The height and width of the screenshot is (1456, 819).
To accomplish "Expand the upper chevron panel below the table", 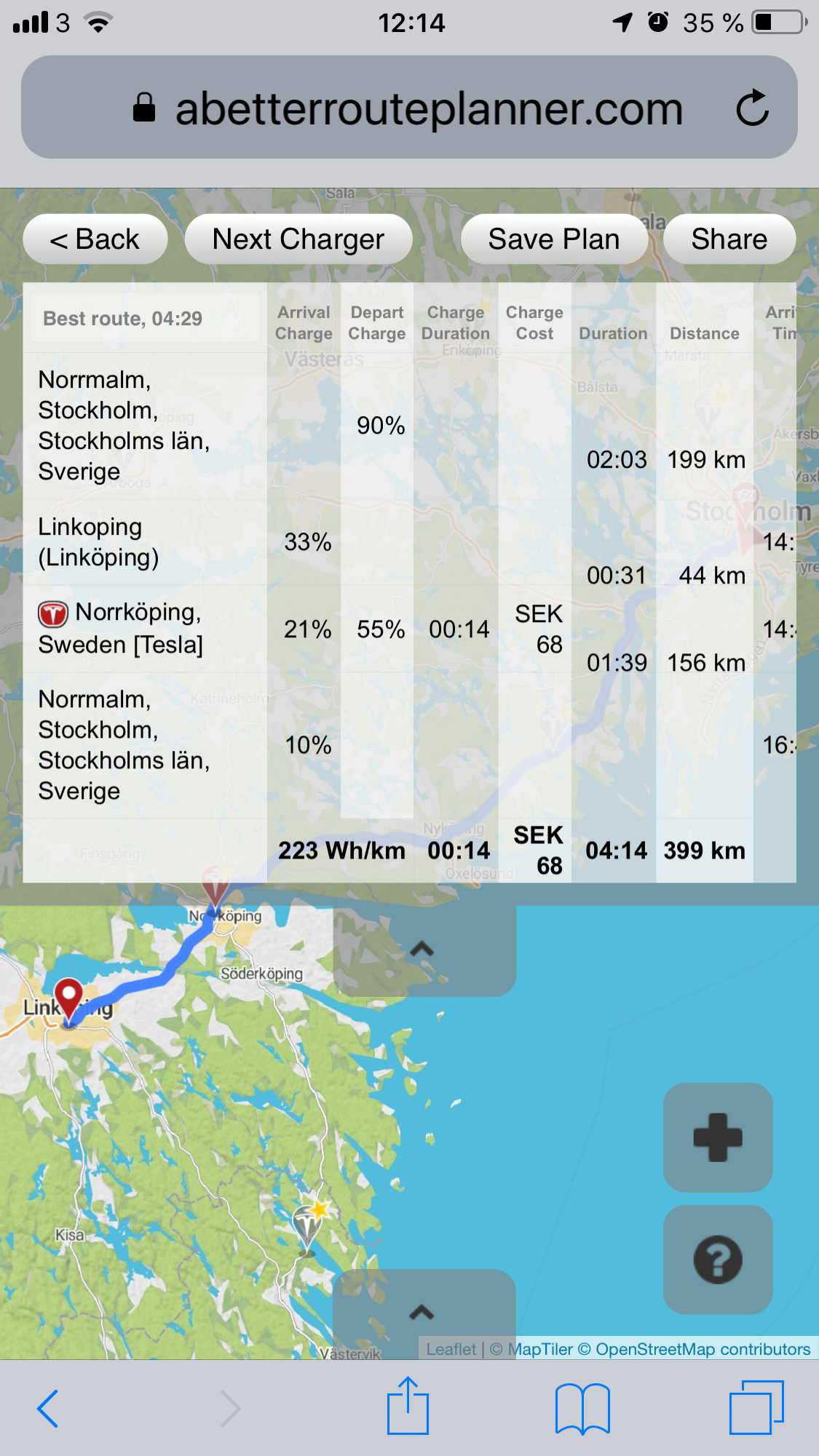I will (422, 949).
